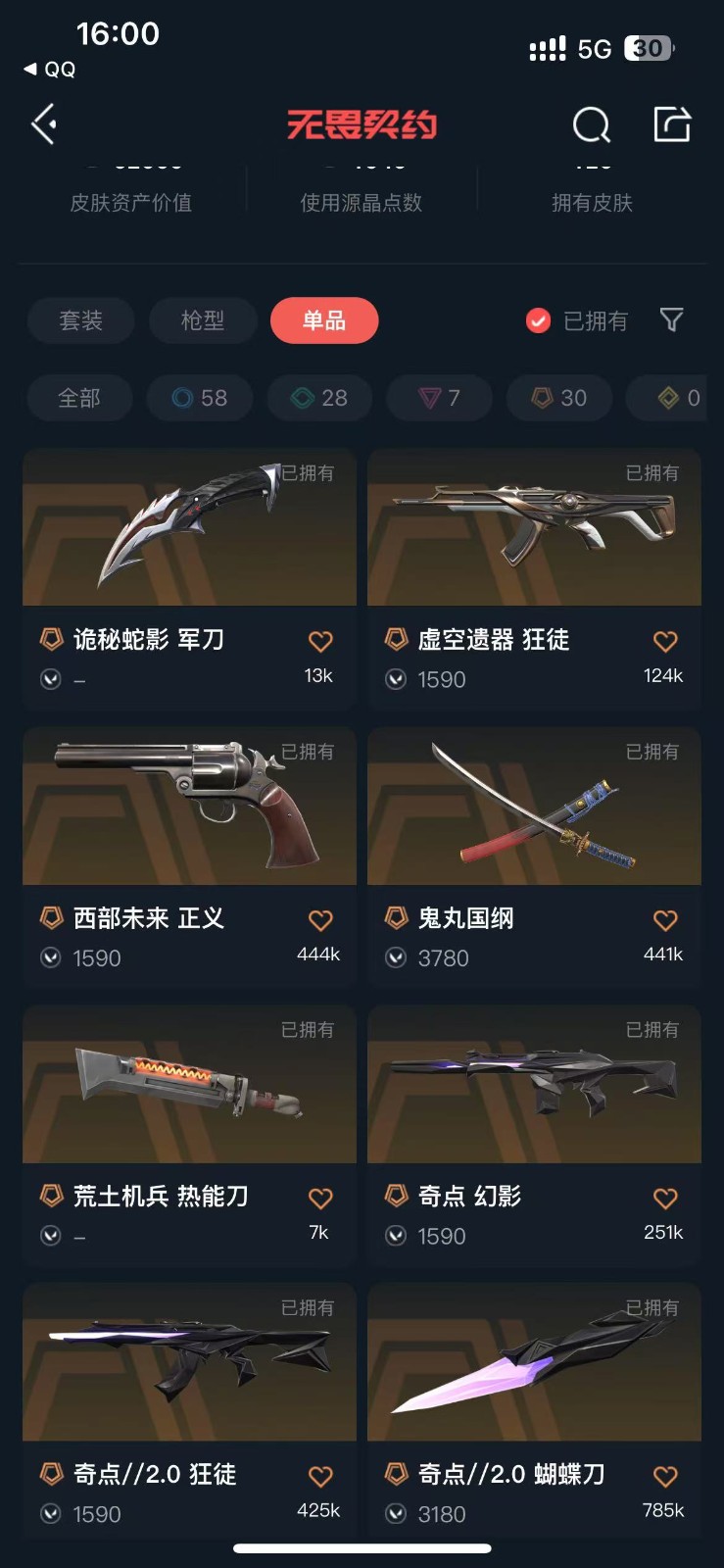This screenshot has width=724, height=1568.
Task: Switch to the 套装 tab
Action: point(80,320)
